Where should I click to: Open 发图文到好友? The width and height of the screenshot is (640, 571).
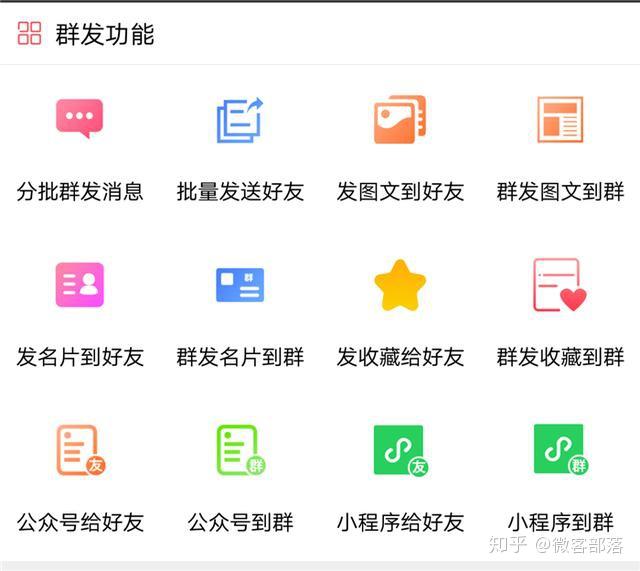[400, 120]
